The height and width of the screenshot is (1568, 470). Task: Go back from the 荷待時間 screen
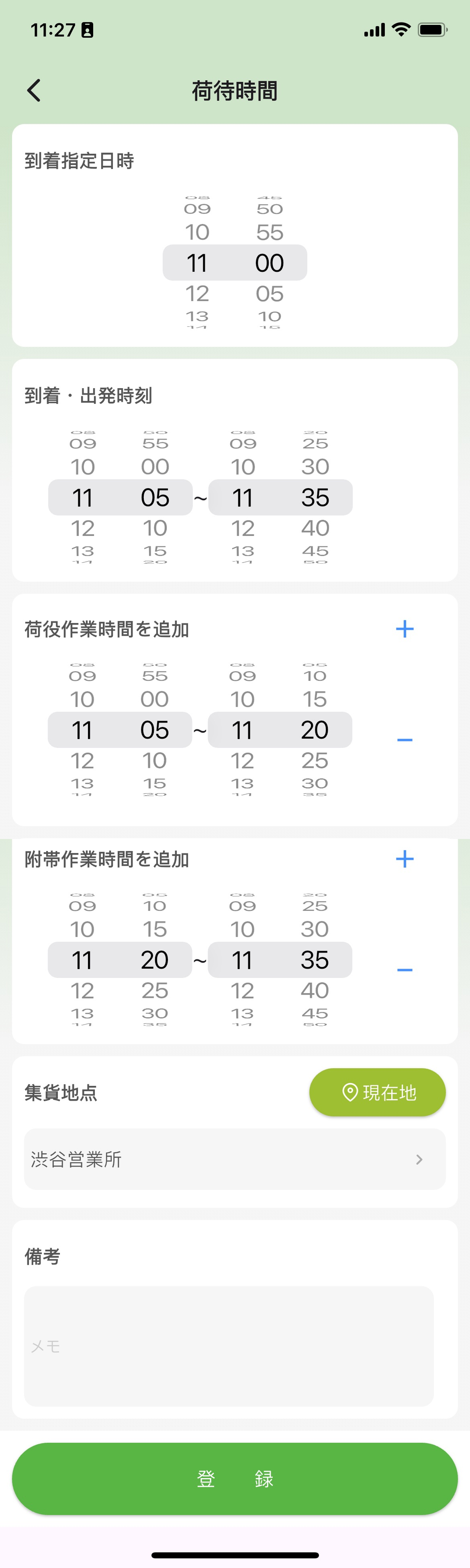click(x=34, y=91)
